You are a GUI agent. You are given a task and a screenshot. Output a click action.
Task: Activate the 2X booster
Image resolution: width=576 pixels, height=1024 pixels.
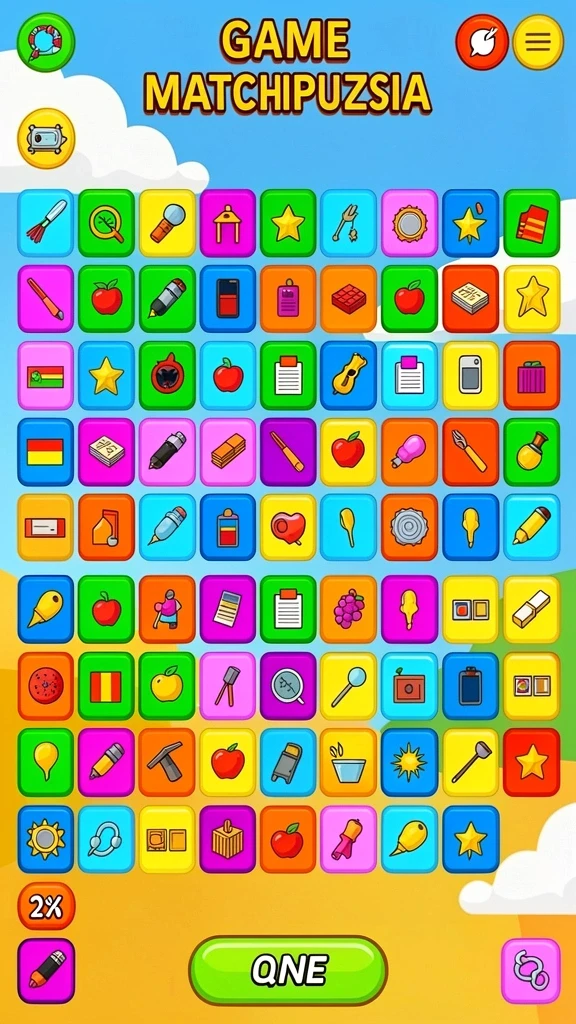pyautogui.click(x=46, y=906)
